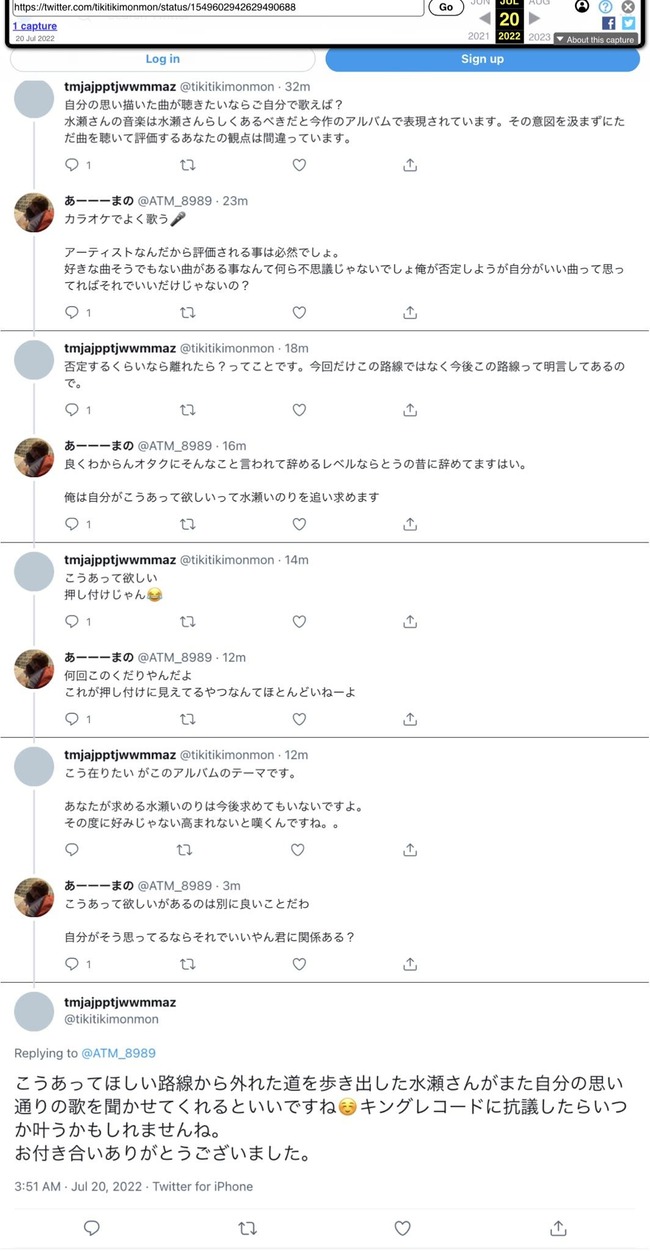Open @ATM_8989 avatar on the 3m reply
Image resolution: width=650 pixels, height=1251 pixels.
click(34, 896)
